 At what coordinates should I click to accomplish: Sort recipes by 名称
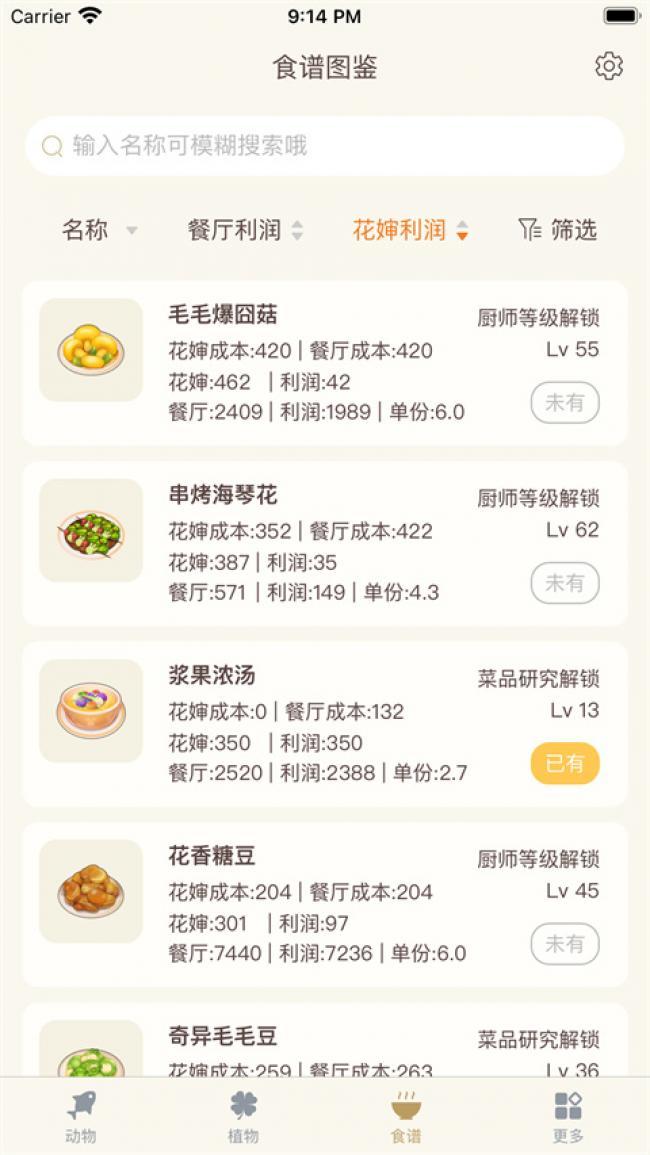(x=99, y=230)
